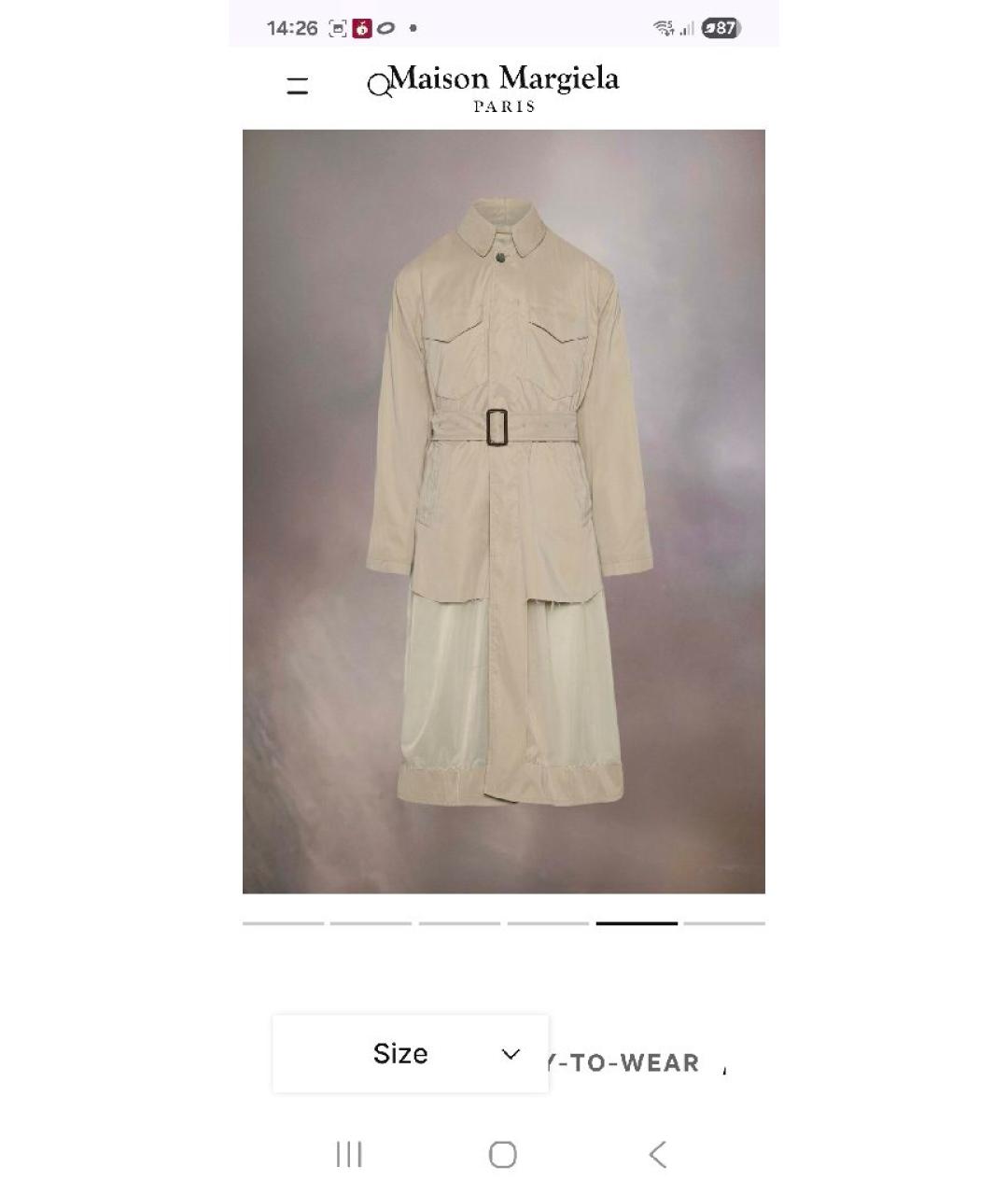Jump to the last product image indicator
The image size is (1008, 1195).
pos(724,923)
